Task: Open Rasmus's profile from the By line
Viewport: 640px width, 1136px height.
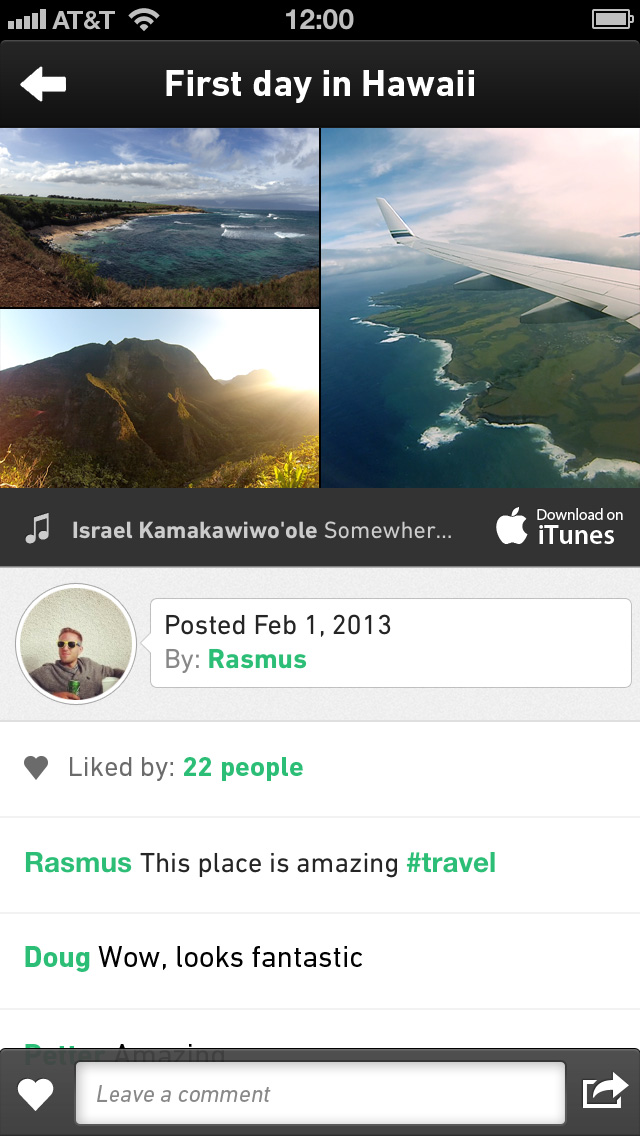Action: (257, 660)
